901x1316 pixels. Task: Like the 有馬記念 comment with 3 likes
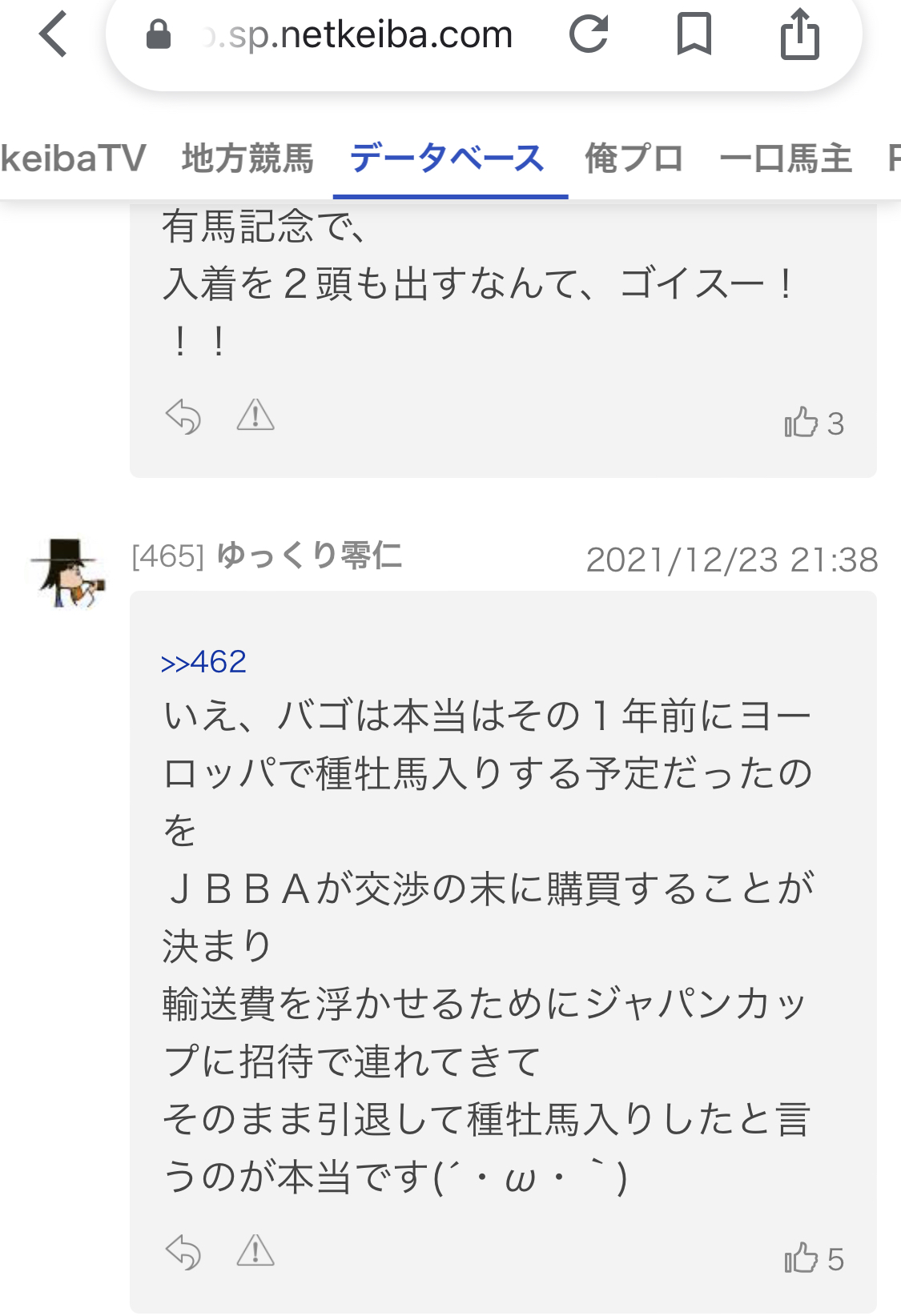click(802, 423)
